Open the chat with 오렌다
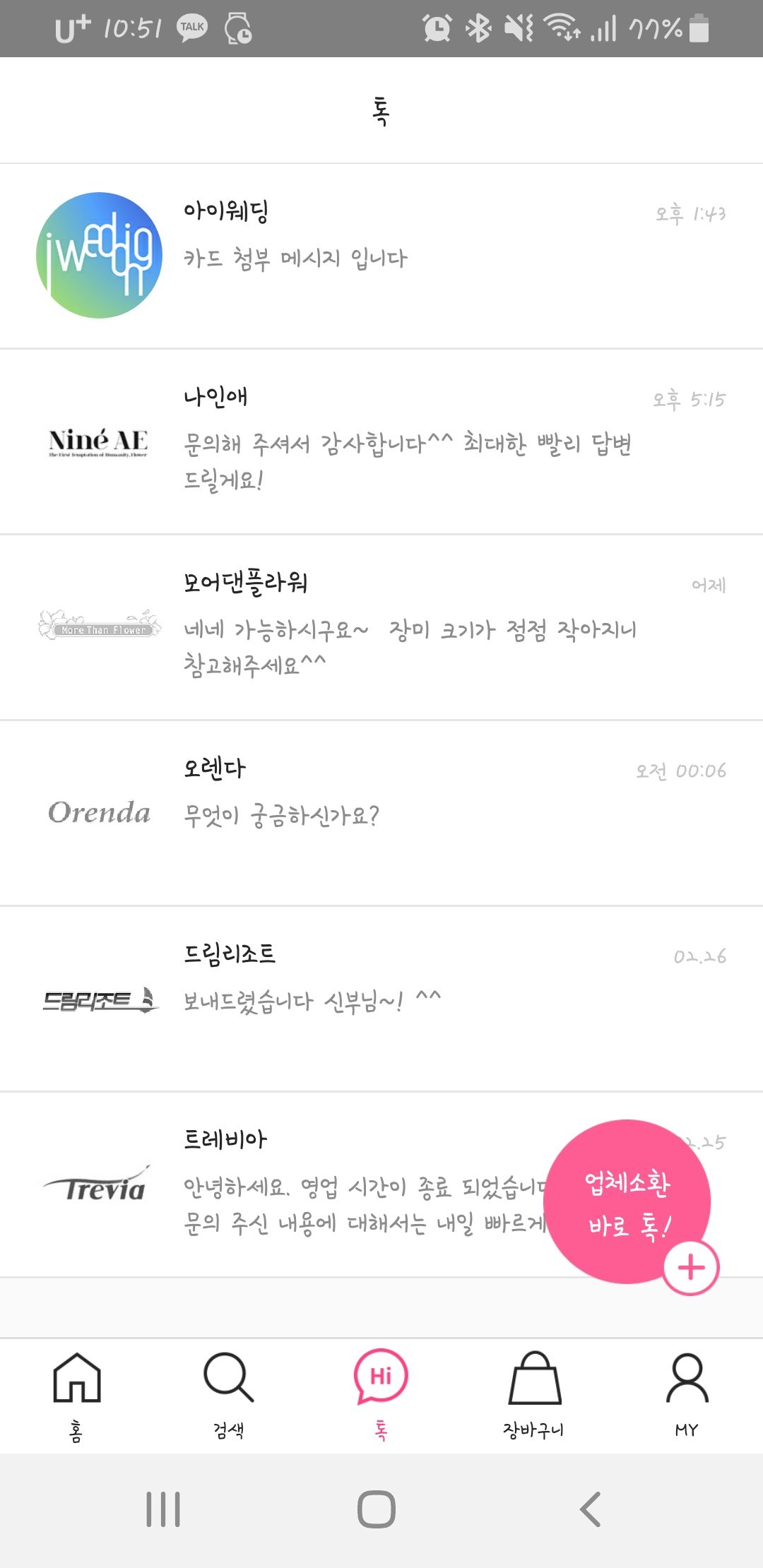The height and width of the screenshot is (1568, 763). point(381,812)
